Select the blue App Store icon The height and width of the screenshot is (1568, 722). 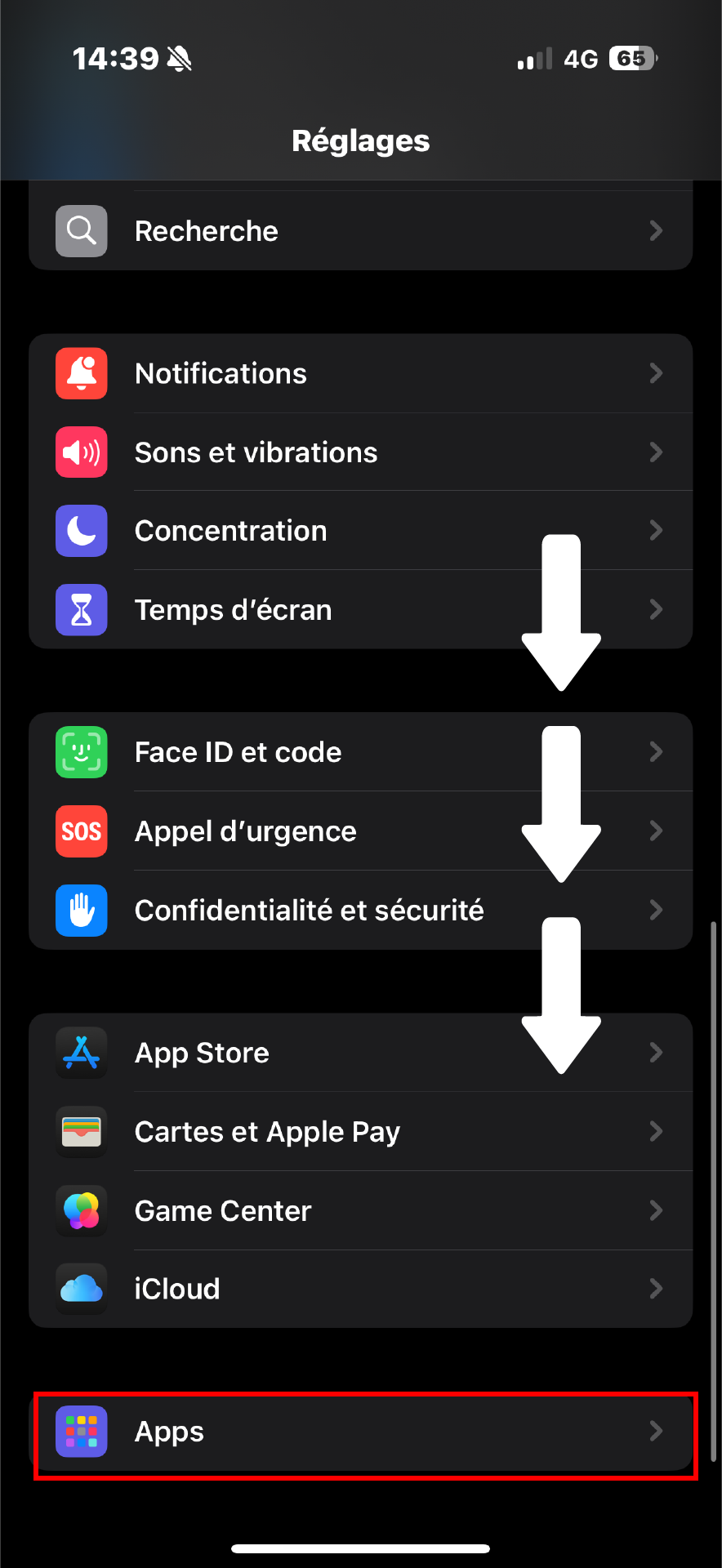click(81, 1053)
